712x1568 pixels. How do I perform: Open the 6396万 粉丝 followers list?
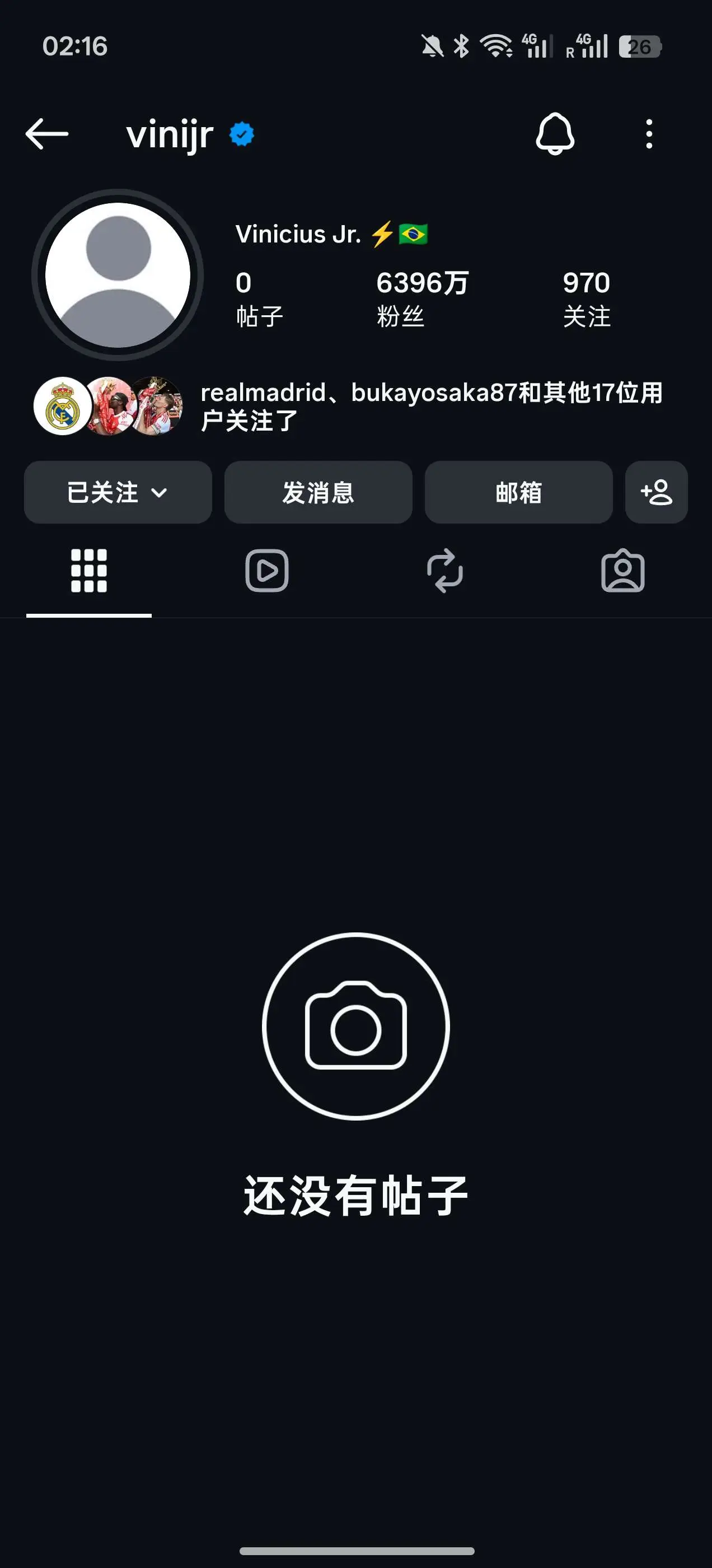423,299
